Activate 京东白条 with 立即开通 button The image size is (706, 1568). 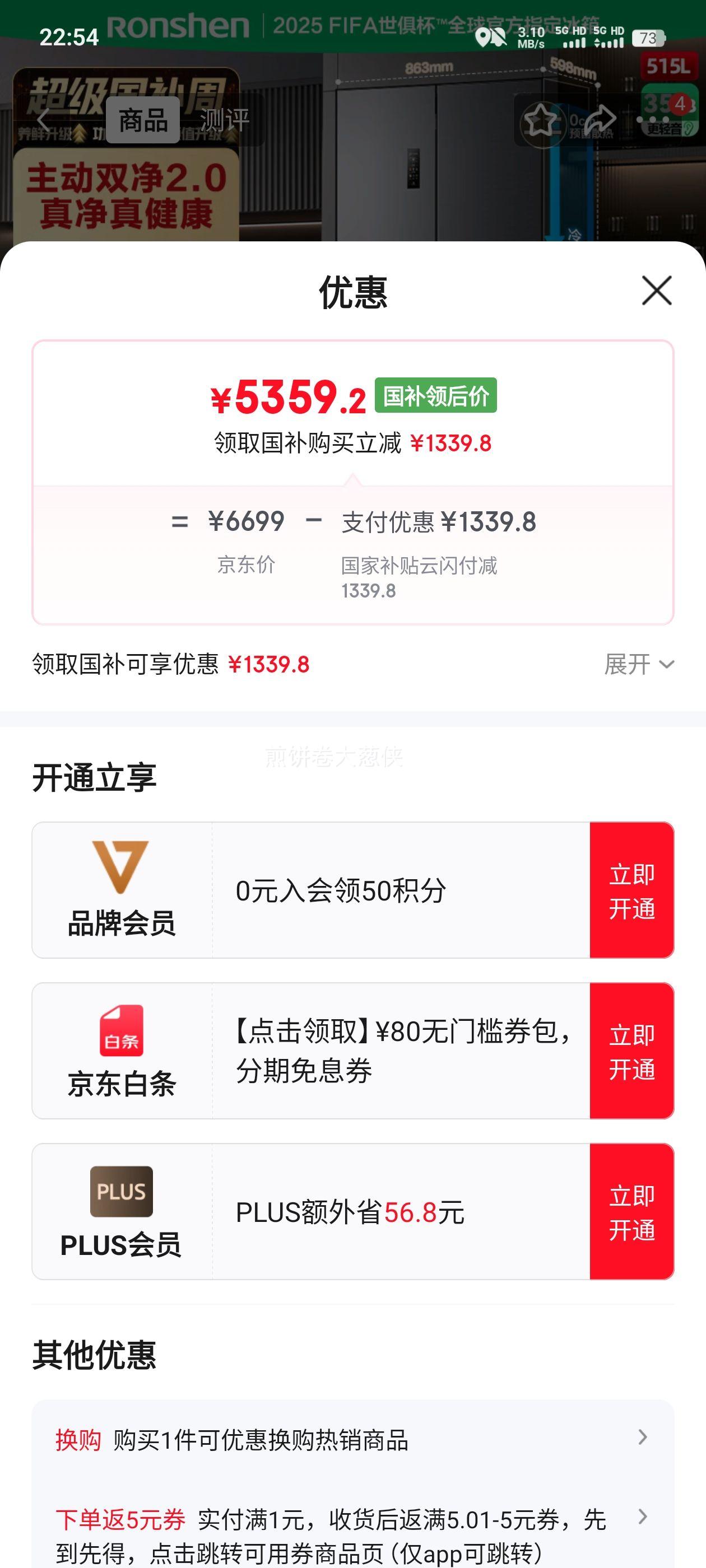pos(631,1051)
